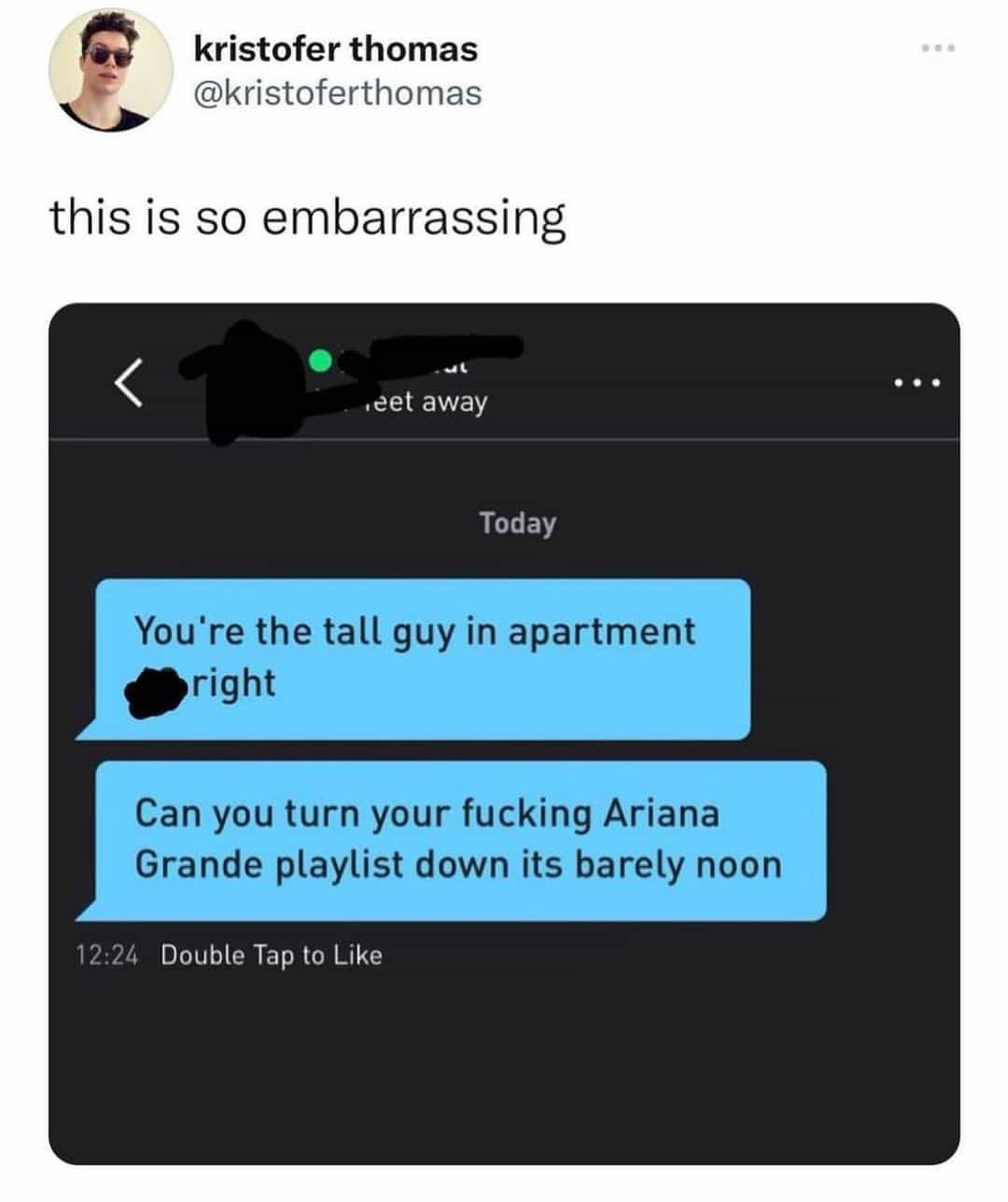Open kristofer thomas's profile picture

[111, 72]
